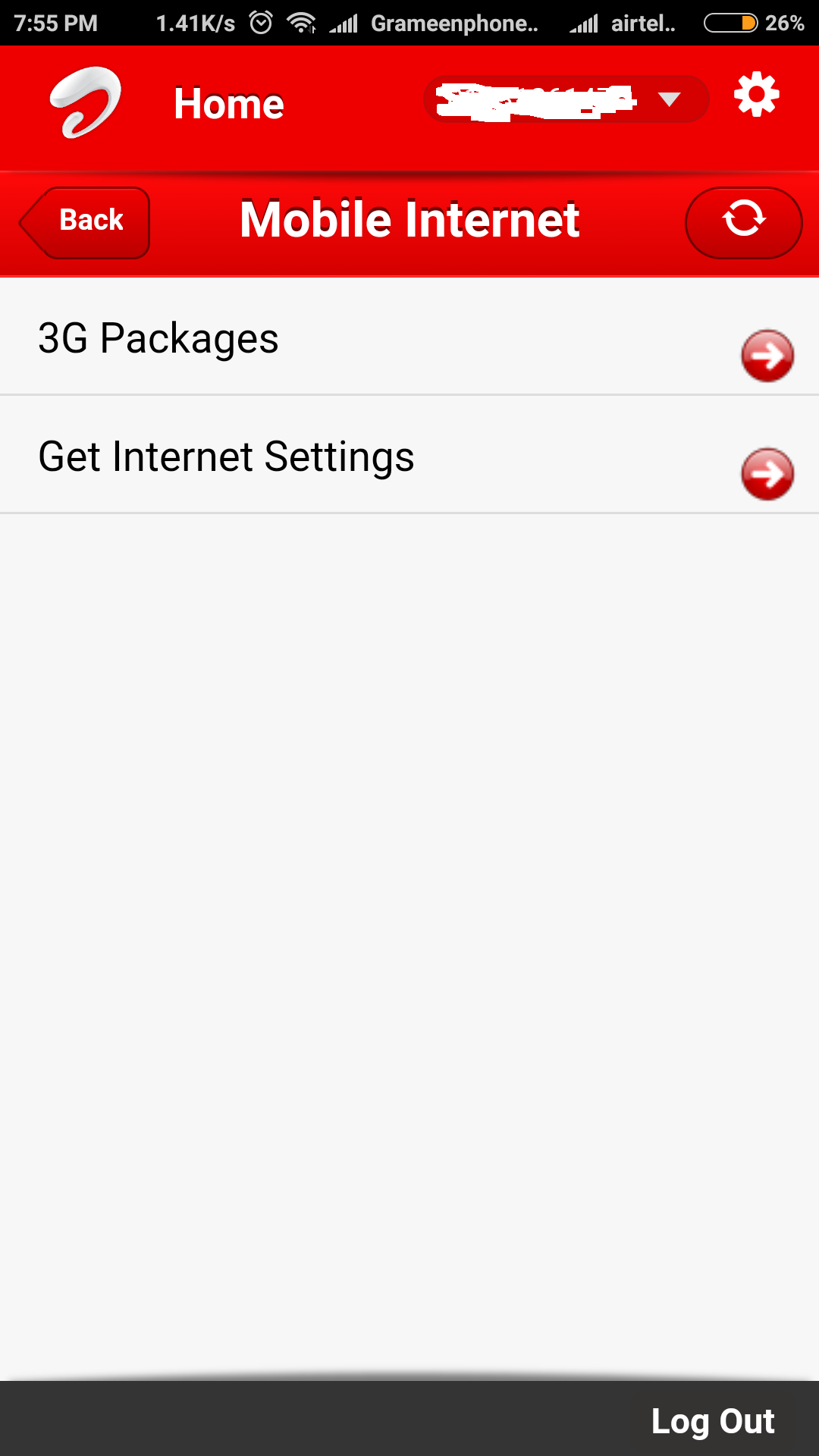
Task: Log out of the account
Action: [712, 1421]
